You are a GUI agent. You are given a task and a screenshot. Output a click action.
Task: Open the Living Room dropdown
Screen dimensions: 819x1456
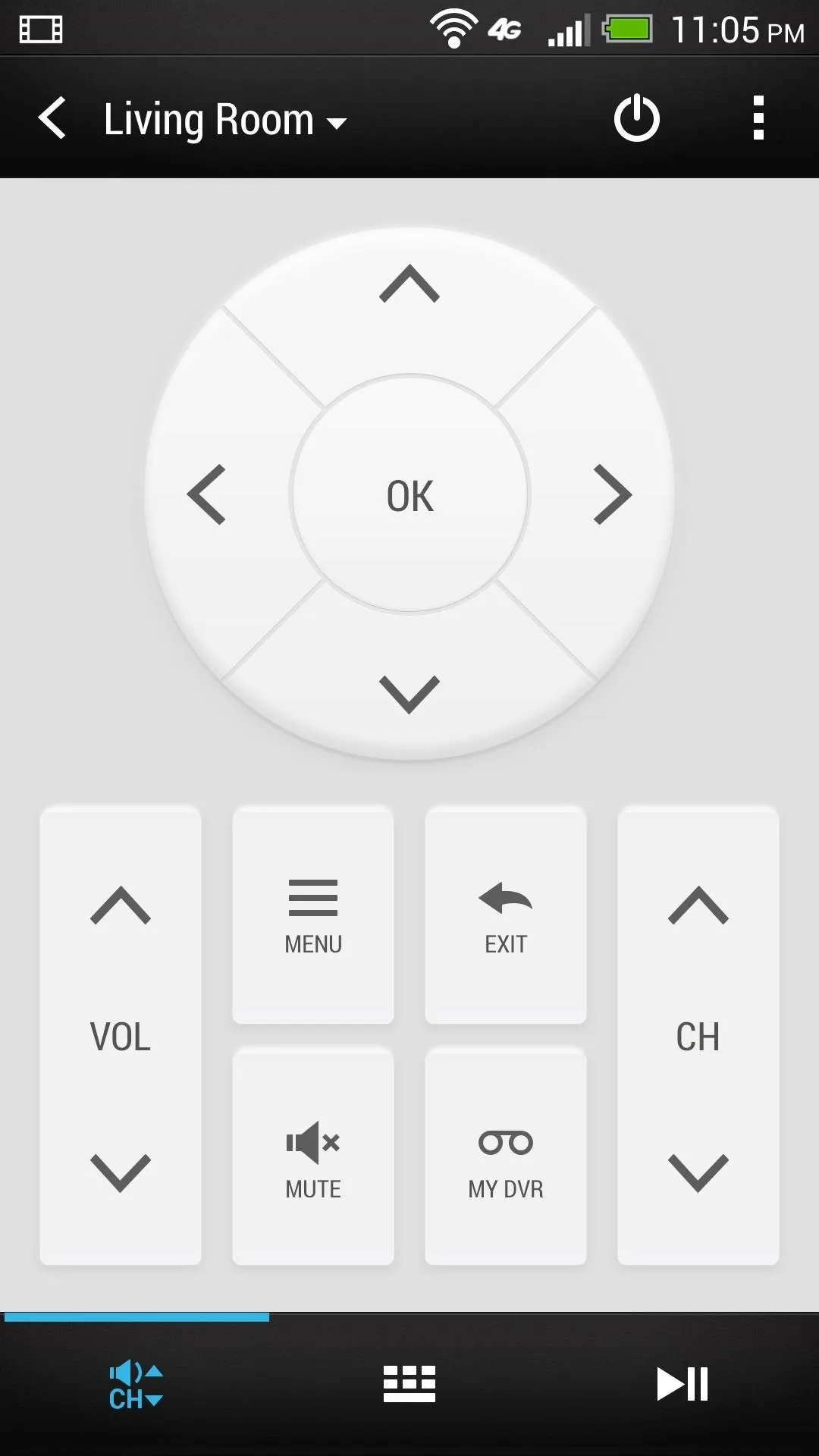click(x=225, y=120)
